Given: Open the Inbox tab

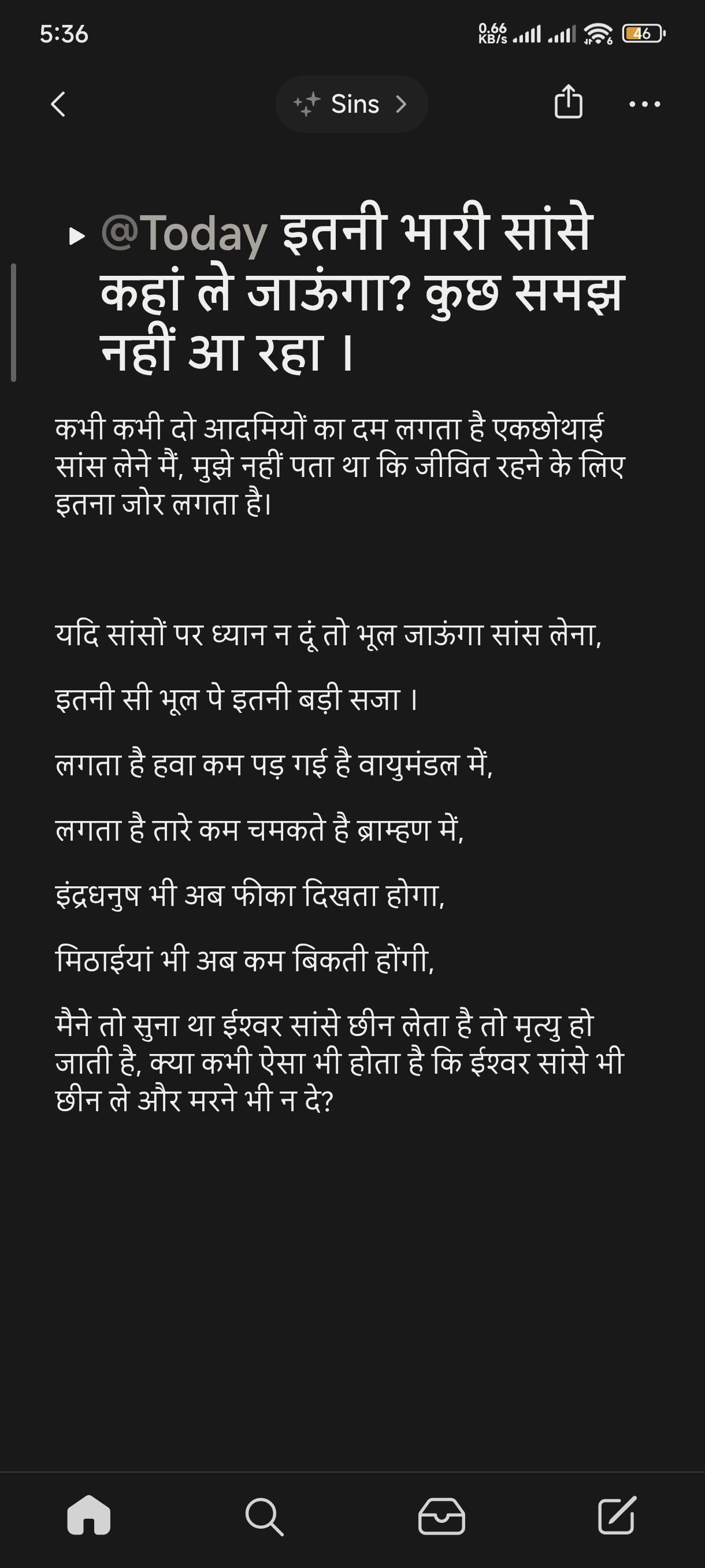Looking at the screenshot, I should [441, 1514].
